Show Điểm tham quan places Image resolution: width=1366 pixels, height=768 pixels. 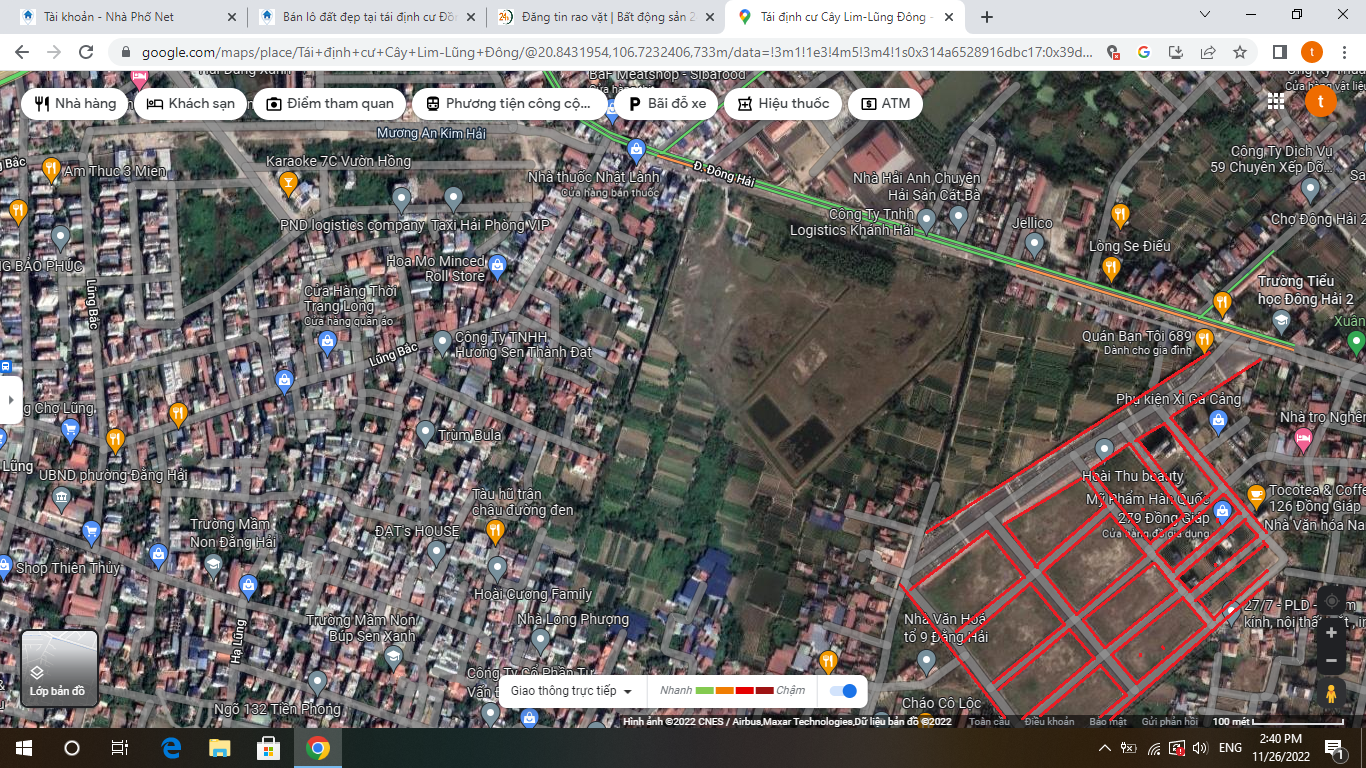[x=329, y=104]
